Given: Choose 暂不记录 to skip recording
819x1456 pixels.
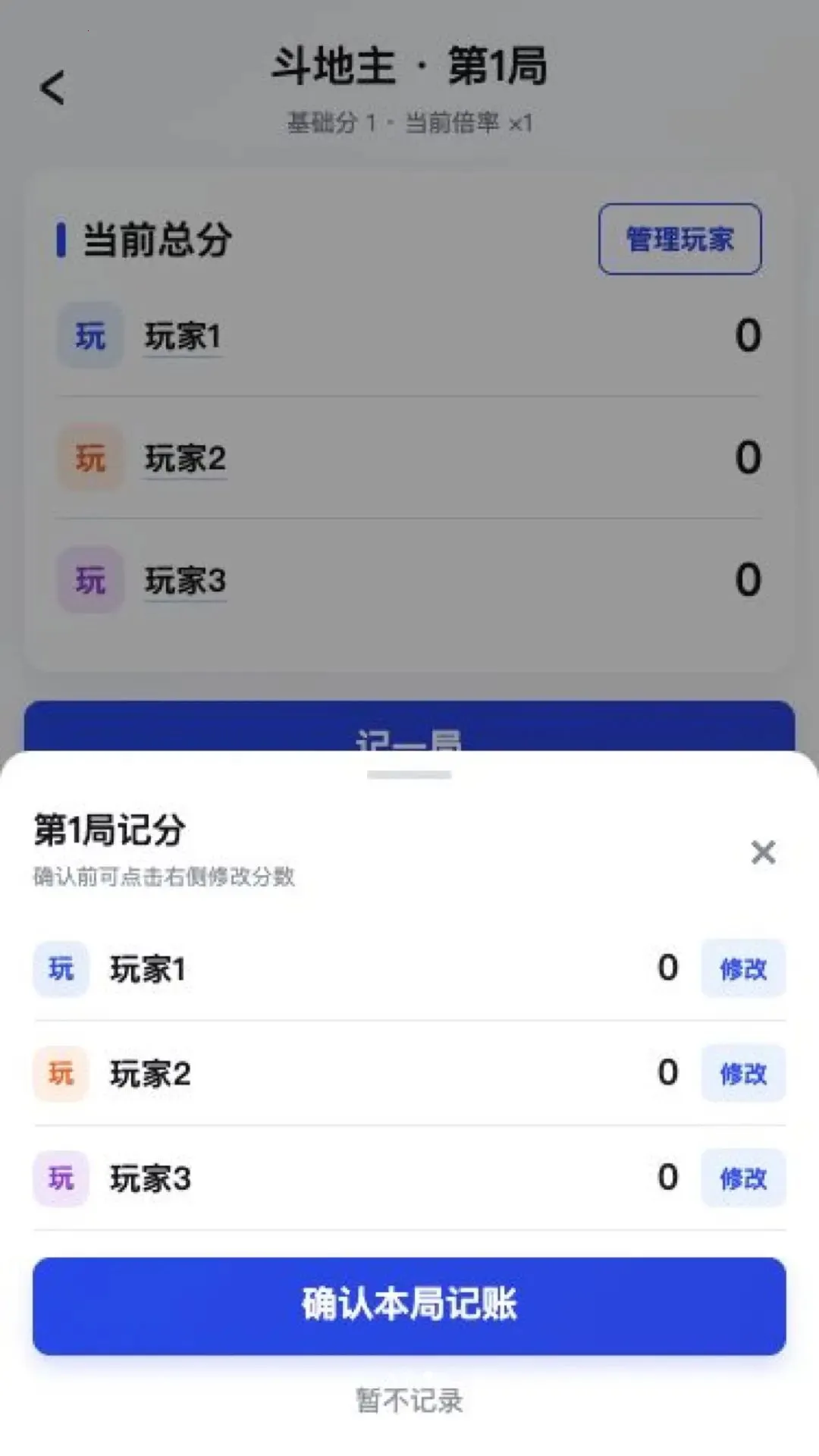Looking at the screenshot, I should point(409,1400).
